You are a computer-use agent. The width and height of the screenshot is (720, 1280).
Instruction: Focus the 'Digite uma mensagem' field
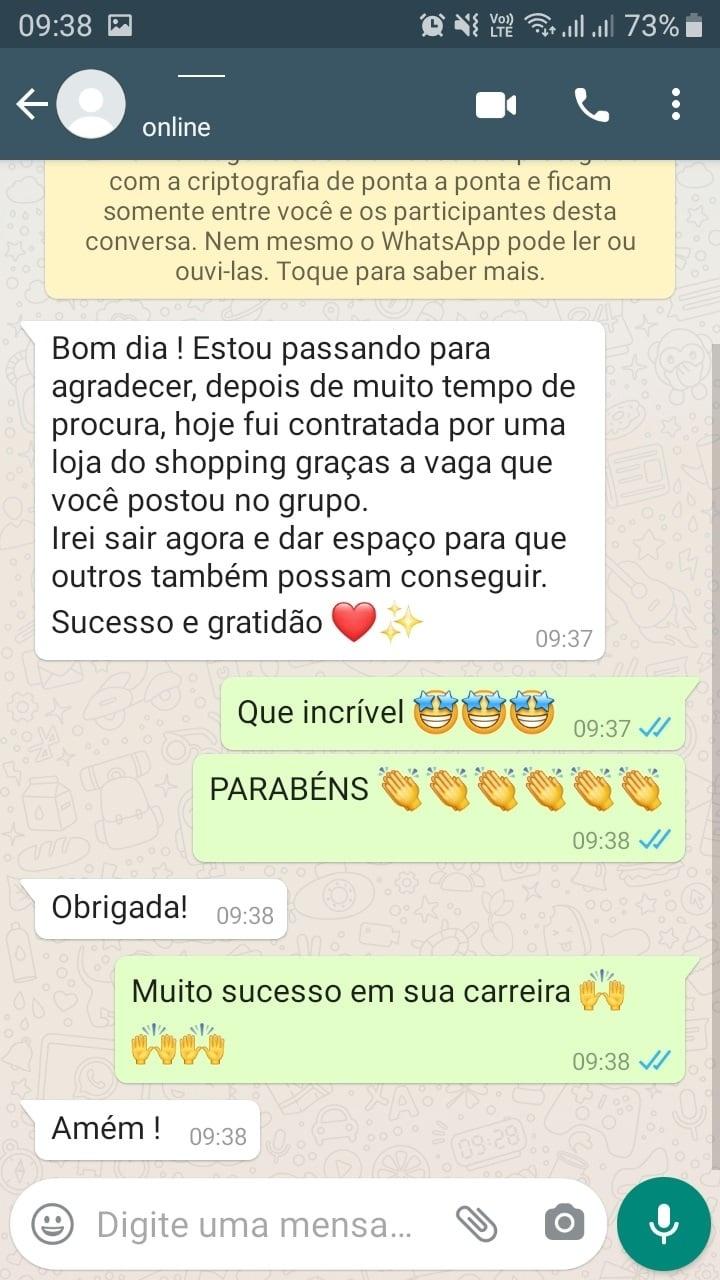[255, 1224]
